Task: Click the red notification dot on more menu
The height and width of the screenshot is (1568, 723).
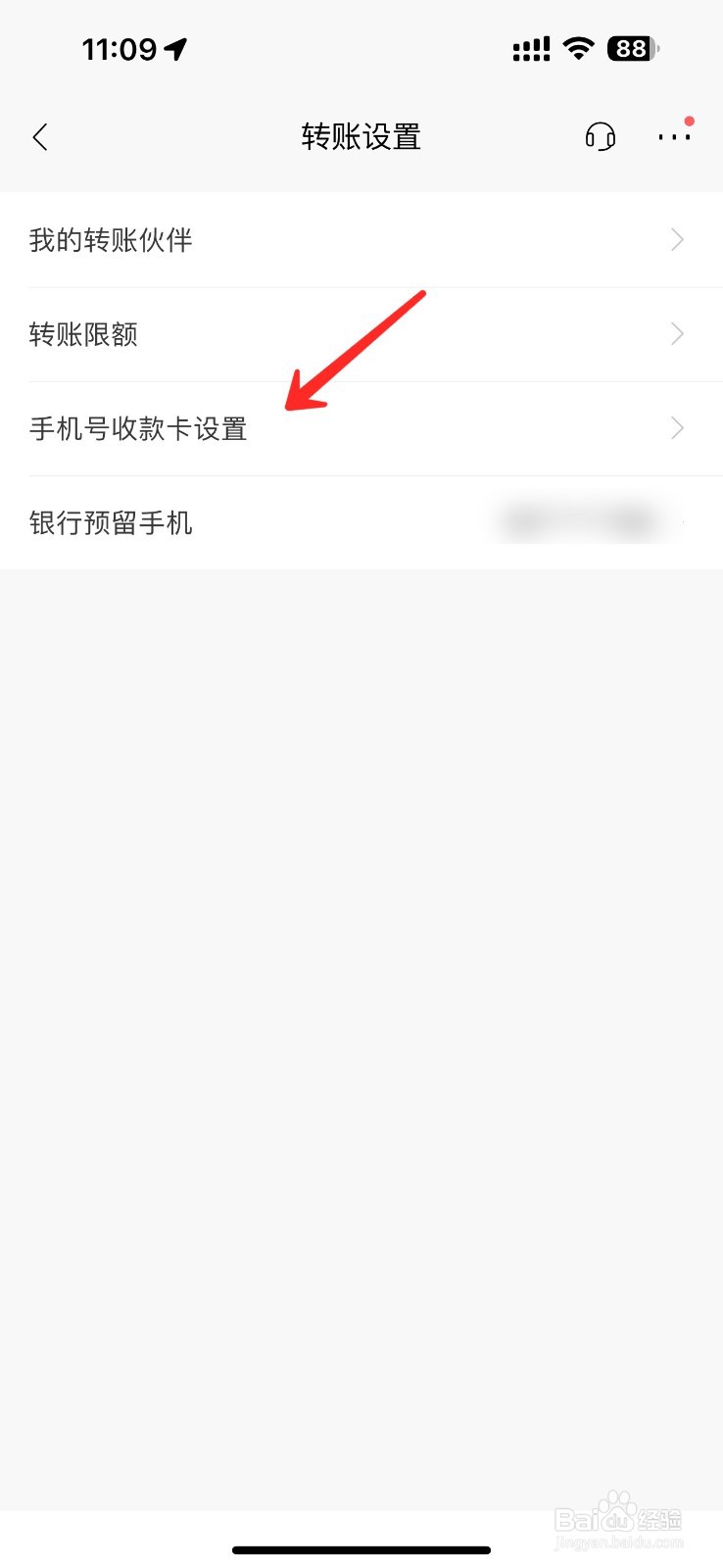Action: pos(691,121)
